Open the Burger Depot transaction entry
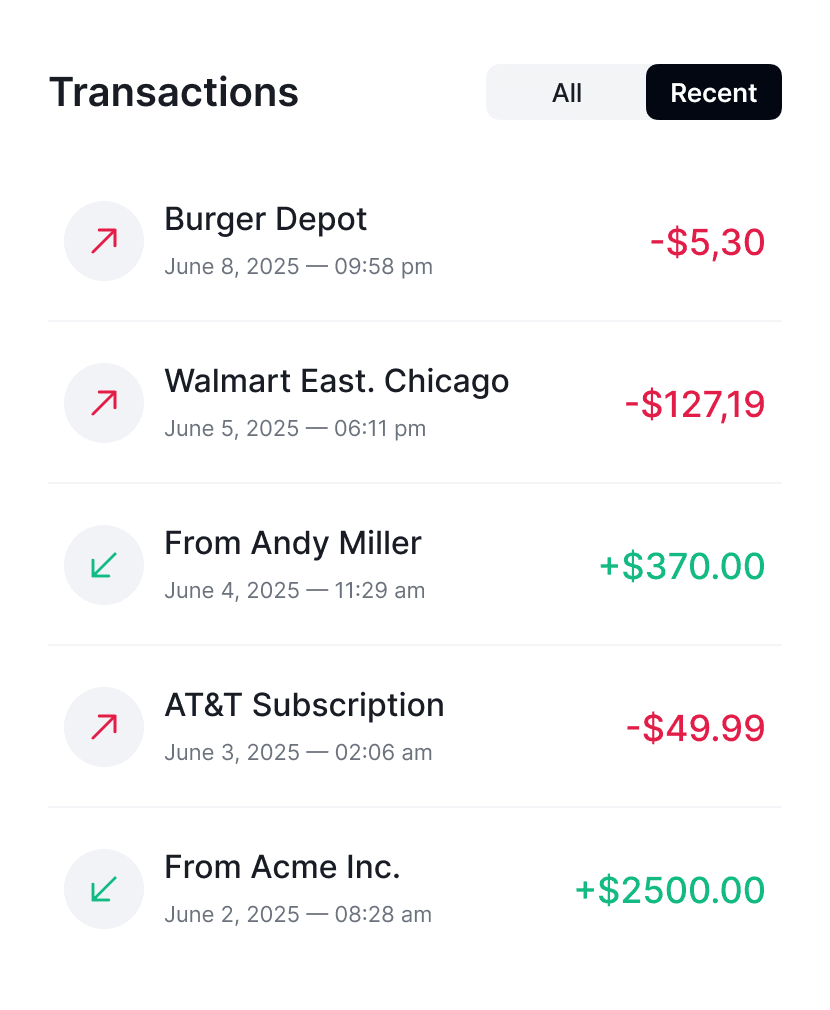 point(265,219)
